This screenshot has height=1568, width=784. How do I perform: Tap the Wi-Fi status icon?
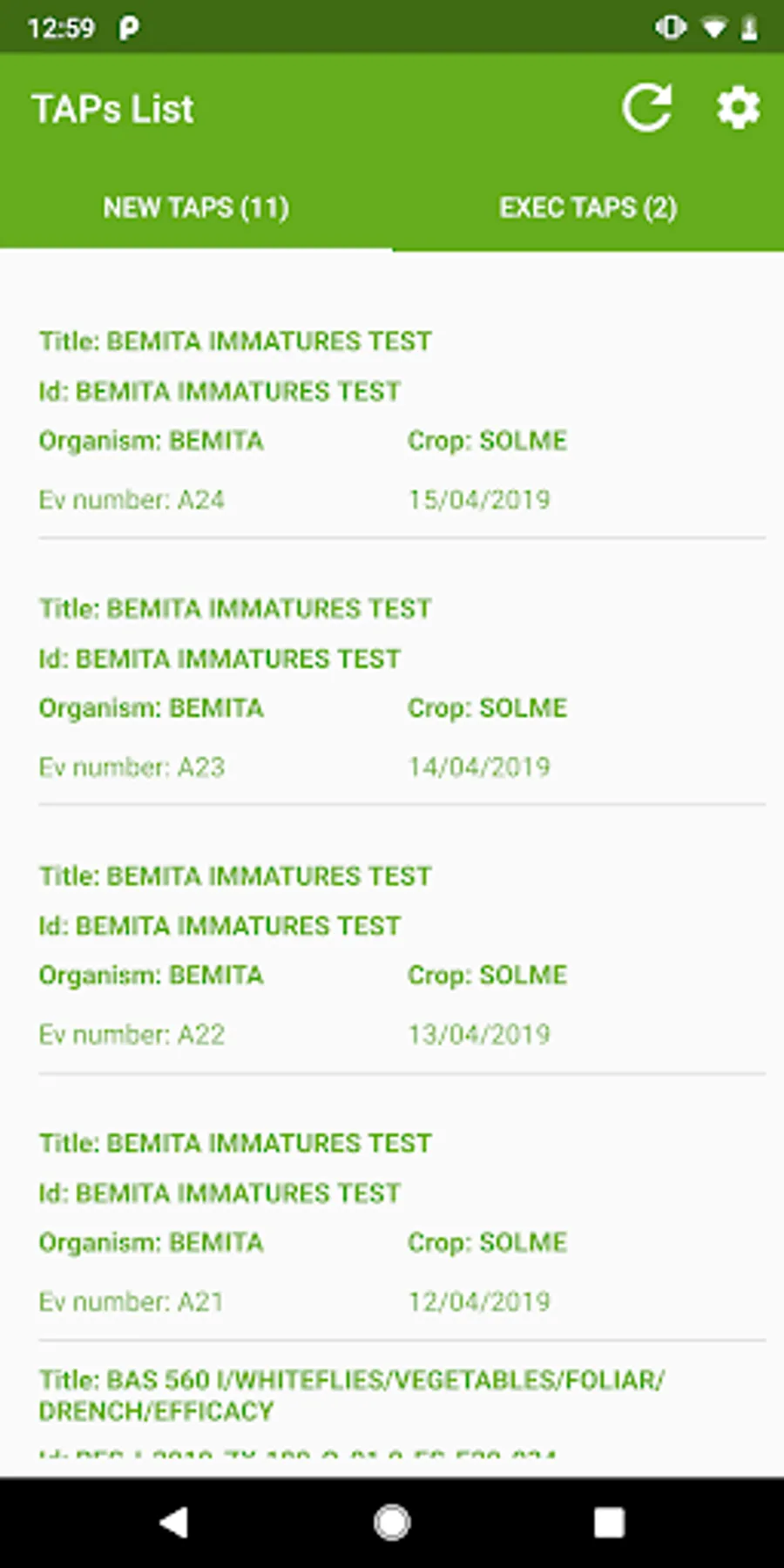[716, 26]
